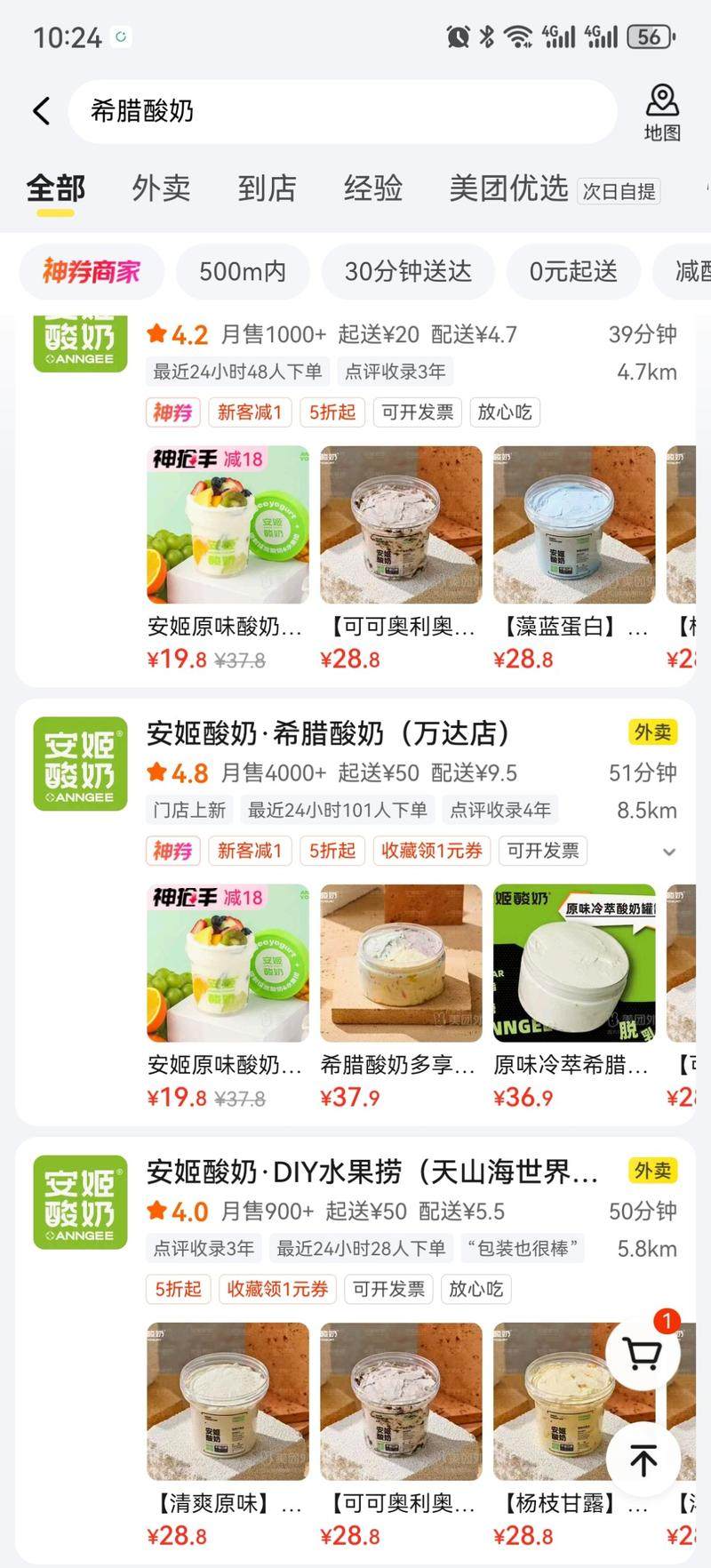Open the 地图 map view
This screenshot has width=711, height=1568.
point(661,112)
